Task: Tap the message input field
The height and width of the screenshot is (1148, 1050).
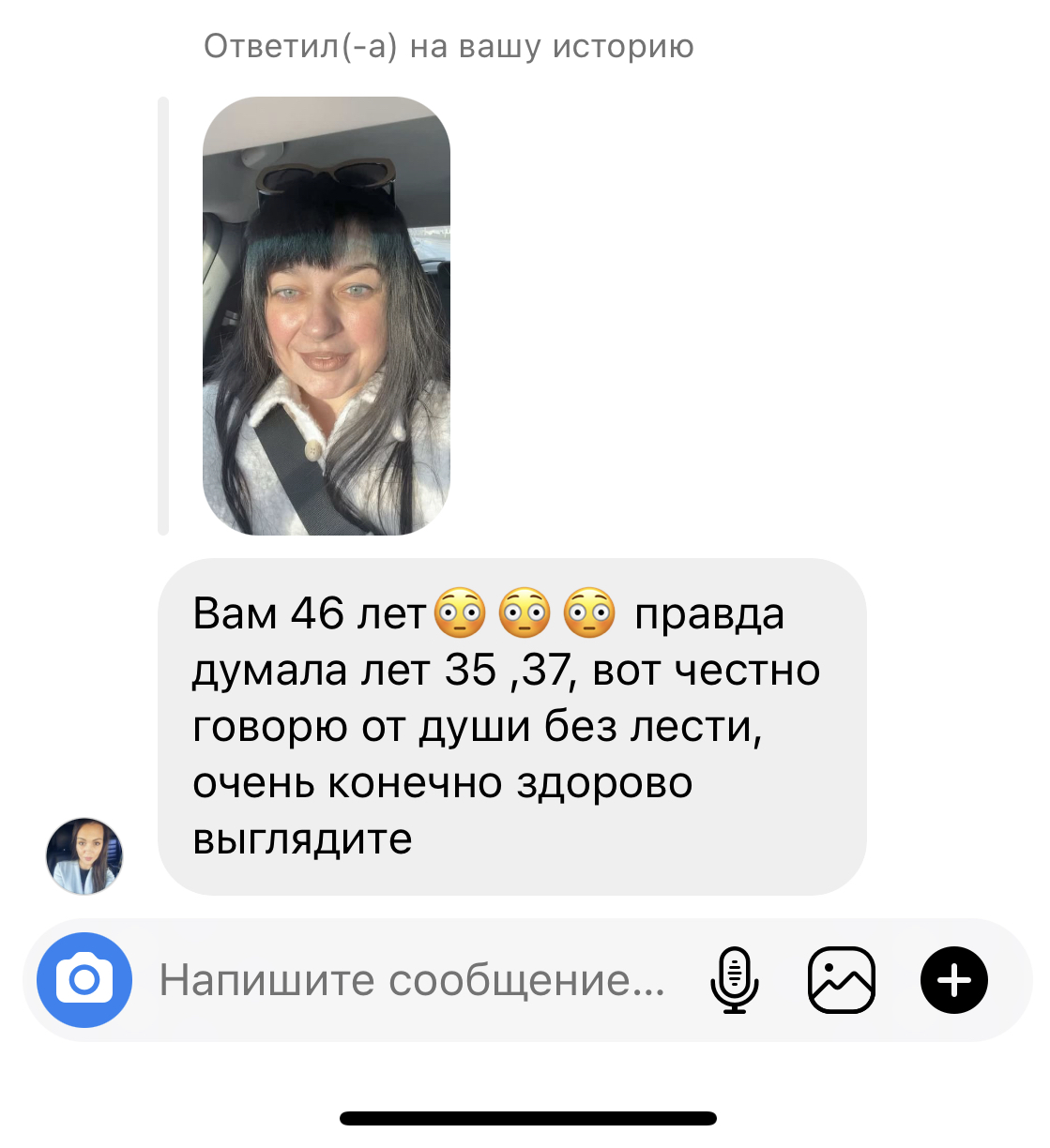Action: tap(413, 981)
